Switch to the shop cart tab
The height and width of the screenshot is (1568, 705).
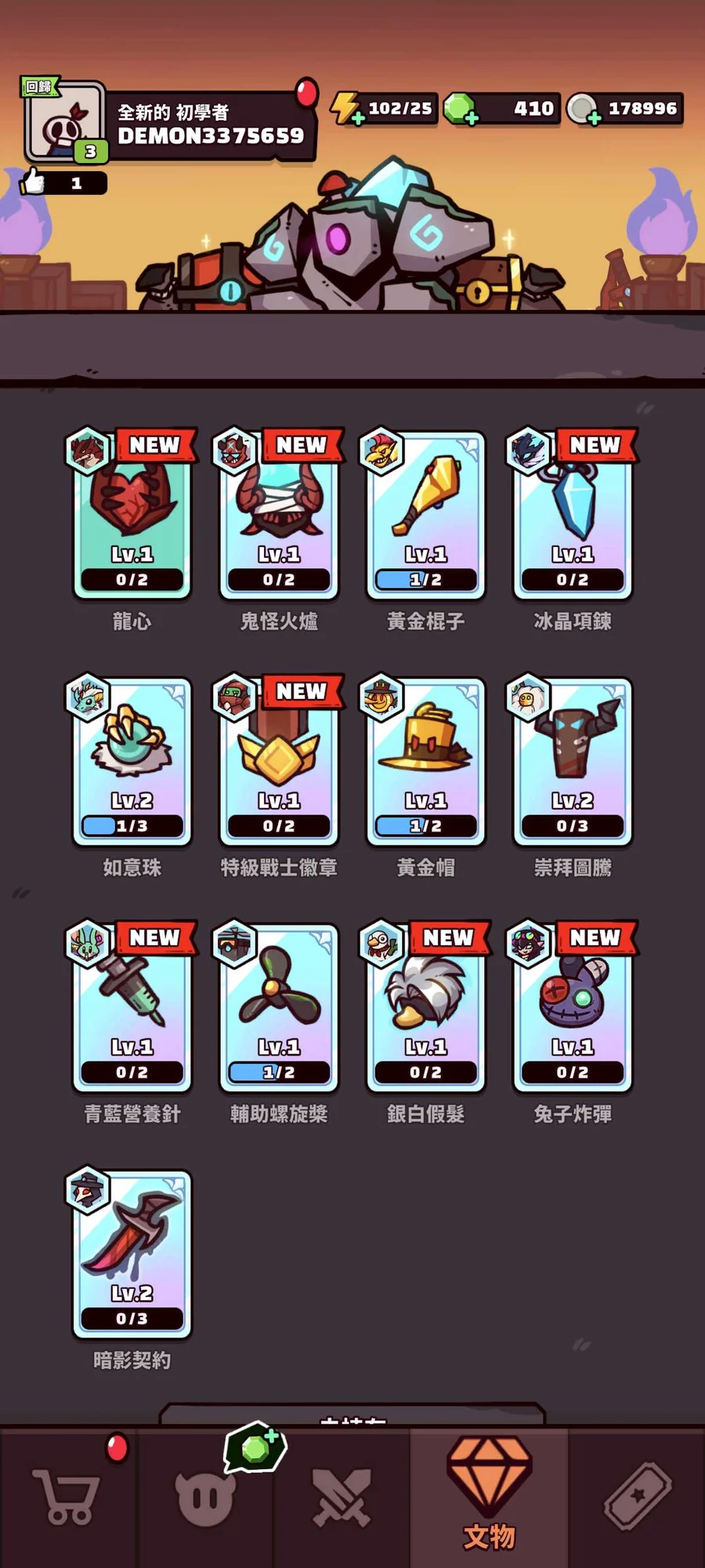click(67, 1497)
